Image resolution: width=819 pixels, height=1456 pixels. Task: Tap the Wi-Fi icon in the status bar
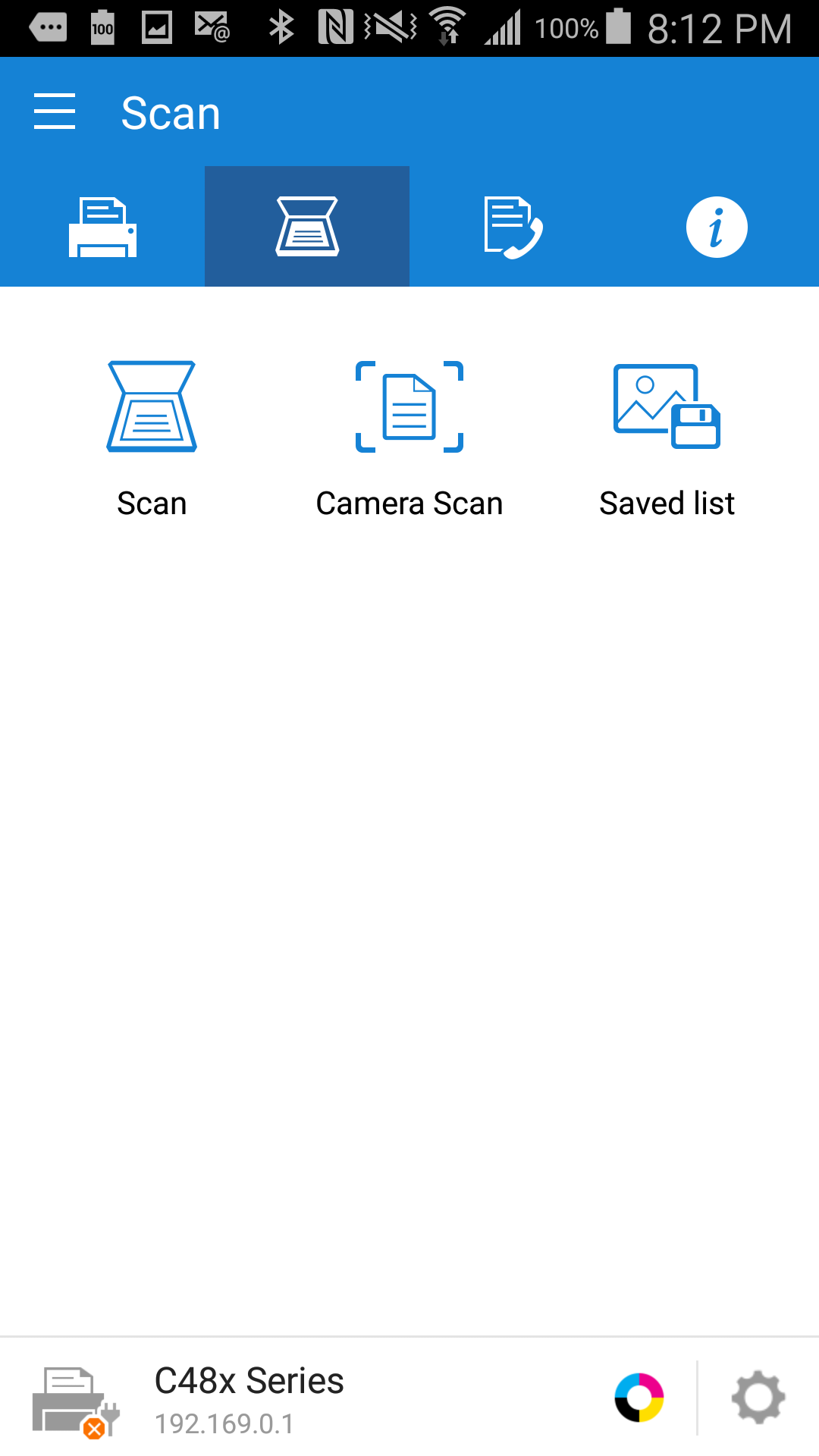click(449, 27)
